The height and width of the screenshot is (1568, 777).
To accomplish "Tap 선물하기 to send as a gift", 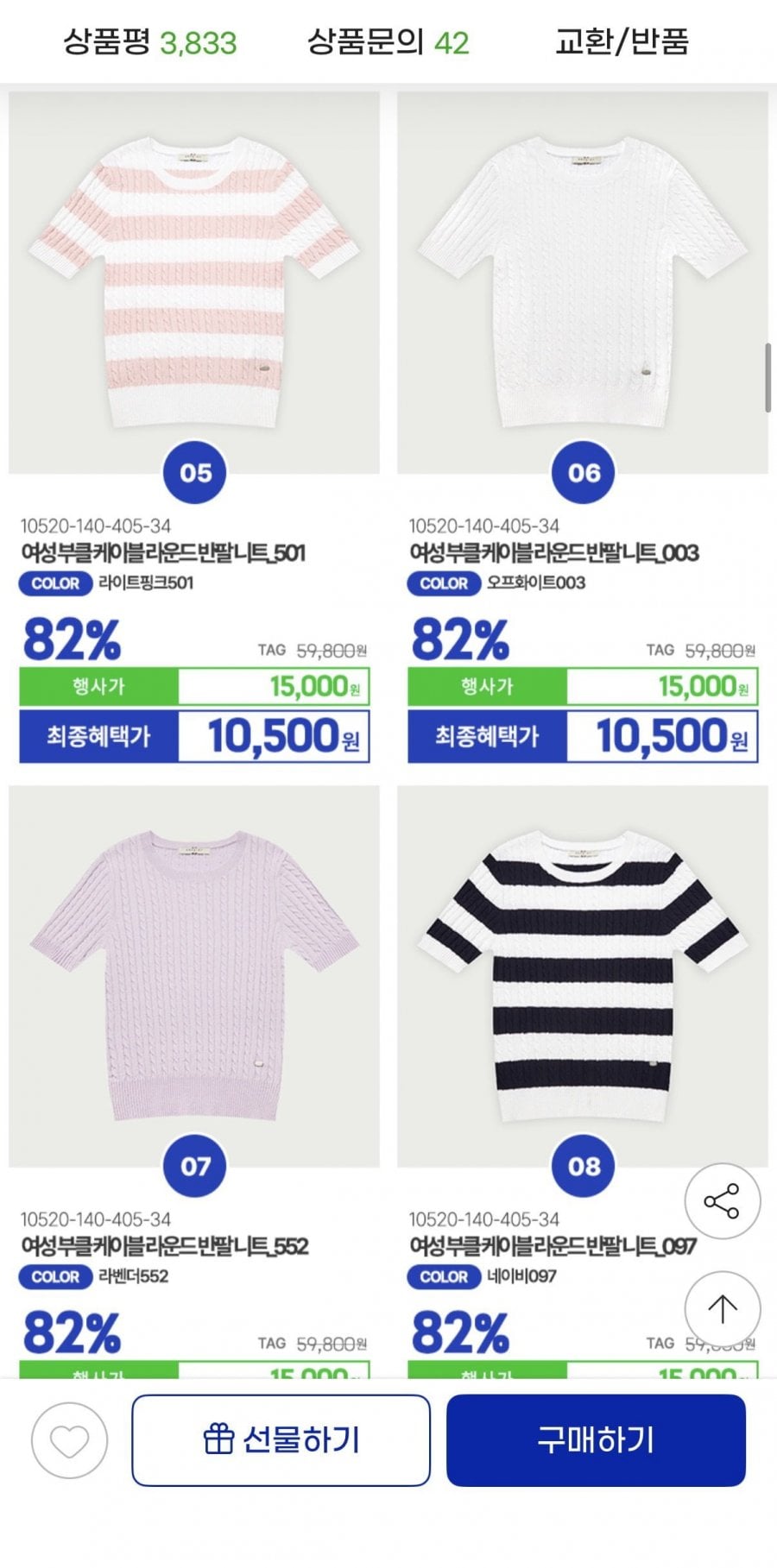I will tap(281, 1440).
